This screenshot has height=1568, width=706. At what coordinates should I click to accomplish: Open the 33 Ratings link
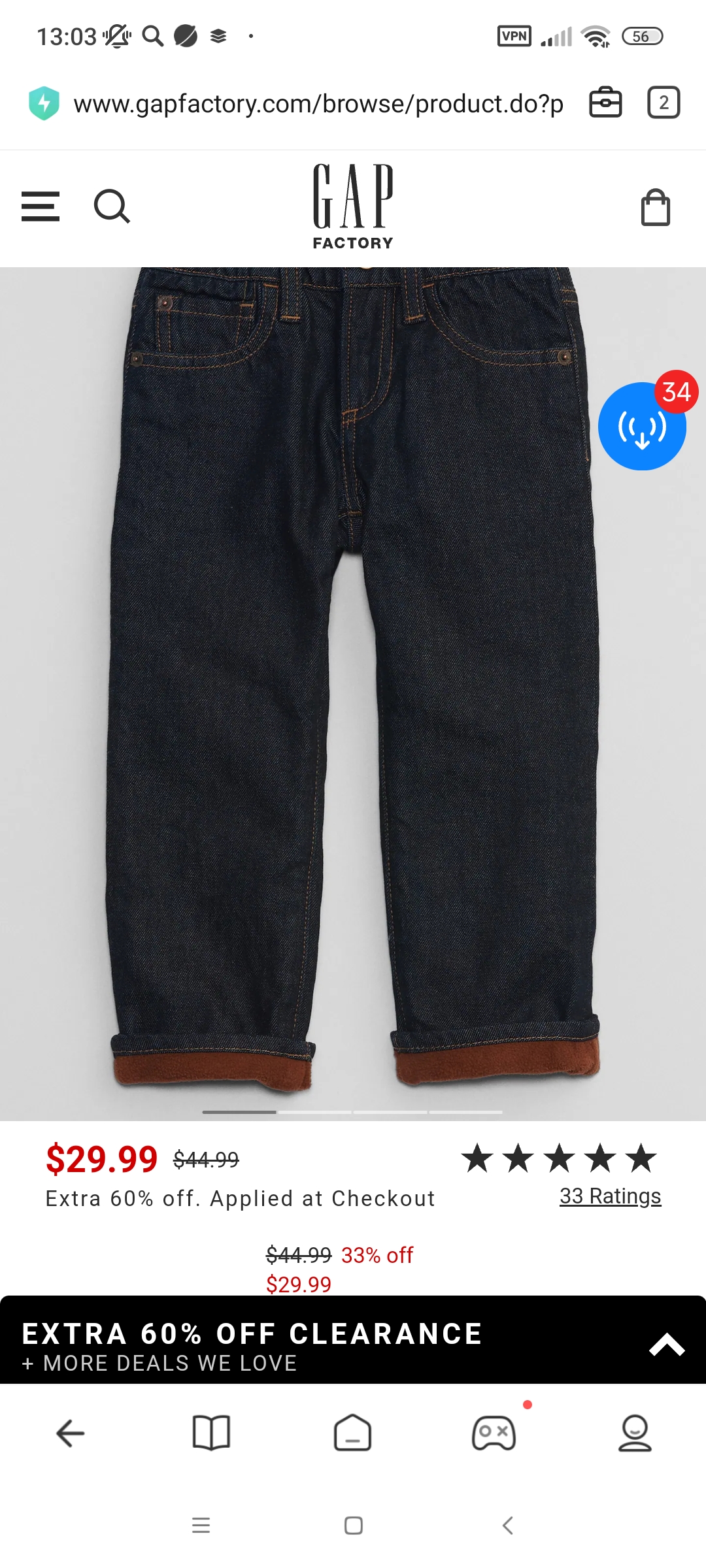tap(610, 1196)
